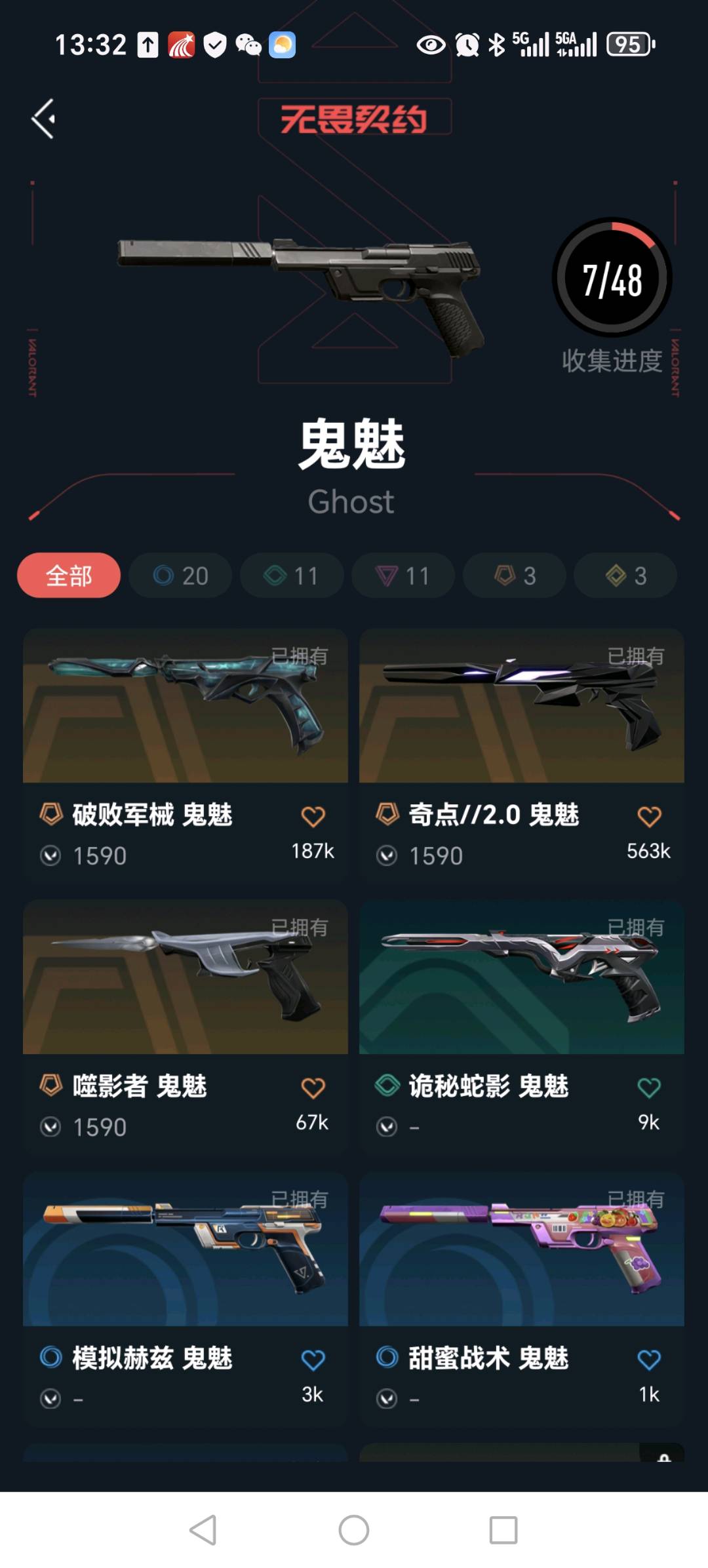Like the 破败军械 鬼魅 skin

[313, 817]
